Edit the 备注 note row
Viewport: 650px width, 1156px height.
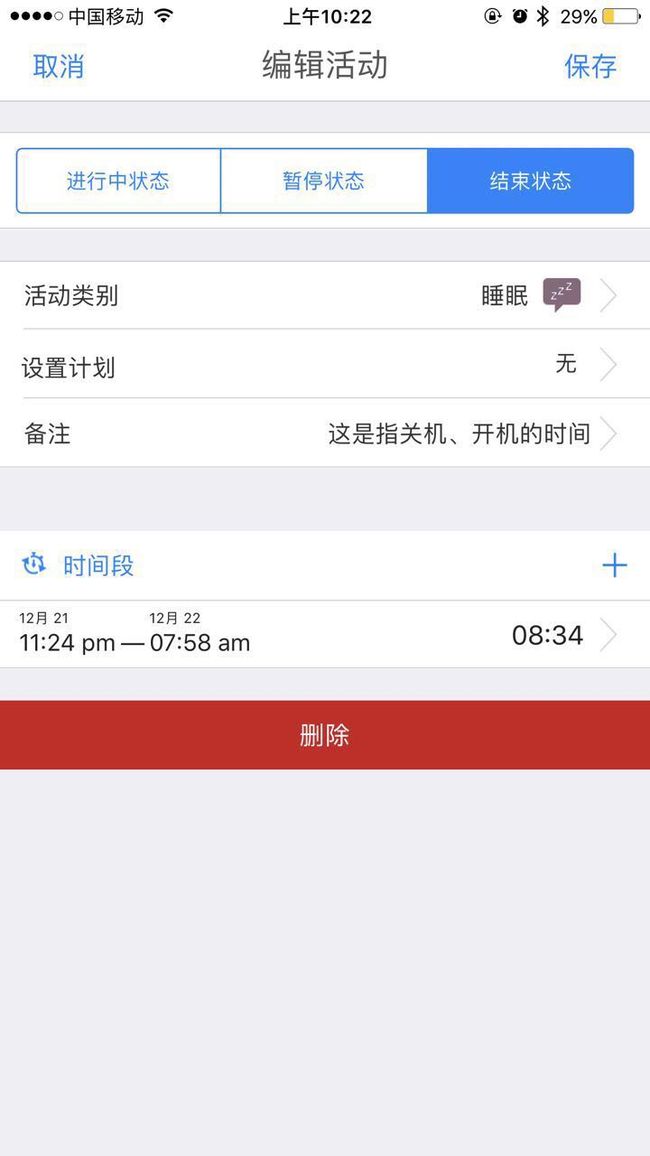pyautogui.click(x=325, y=433)
